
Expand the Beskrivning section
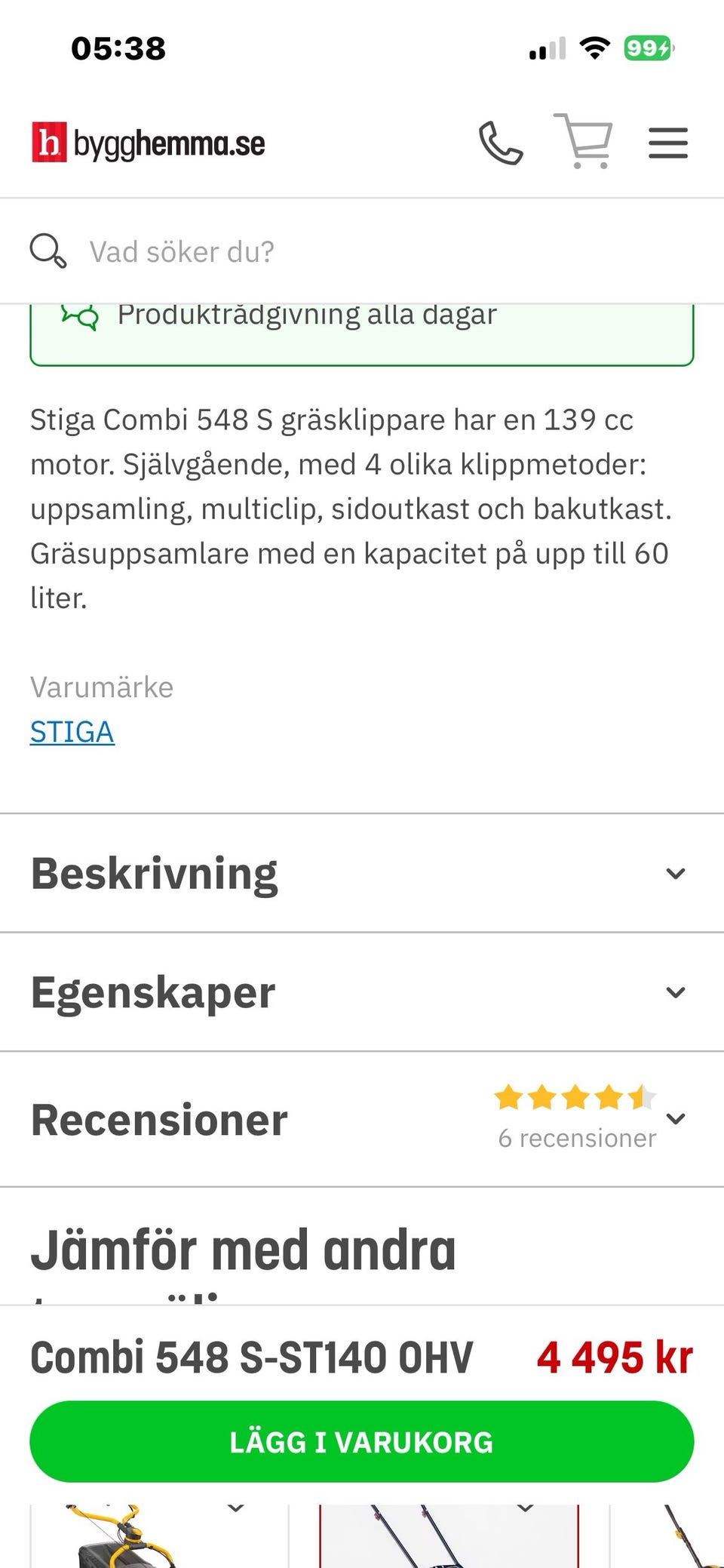362,873
